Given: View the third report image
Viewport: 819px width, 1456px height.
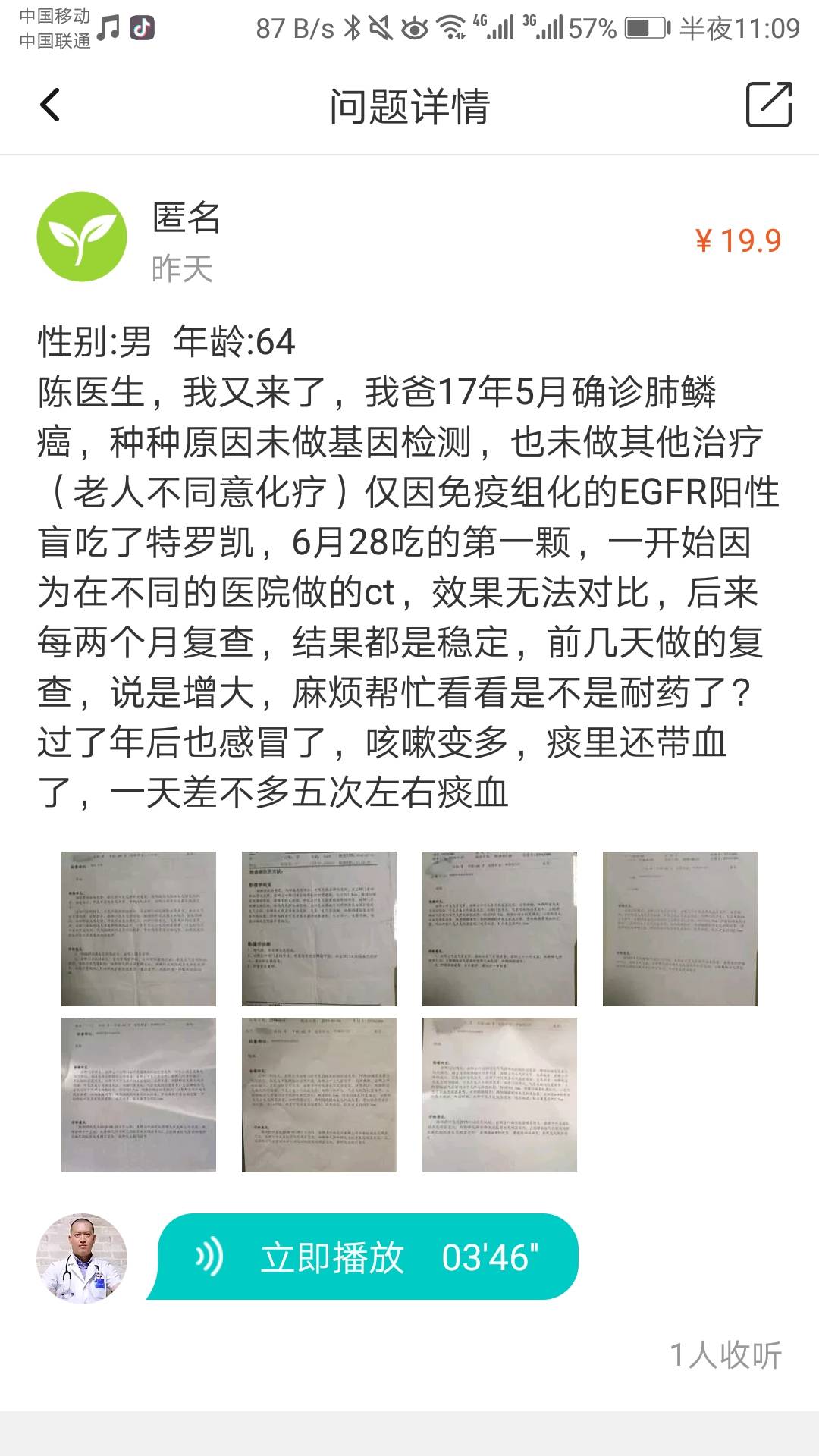Looking at the screenshot, I should pos(500,929).
